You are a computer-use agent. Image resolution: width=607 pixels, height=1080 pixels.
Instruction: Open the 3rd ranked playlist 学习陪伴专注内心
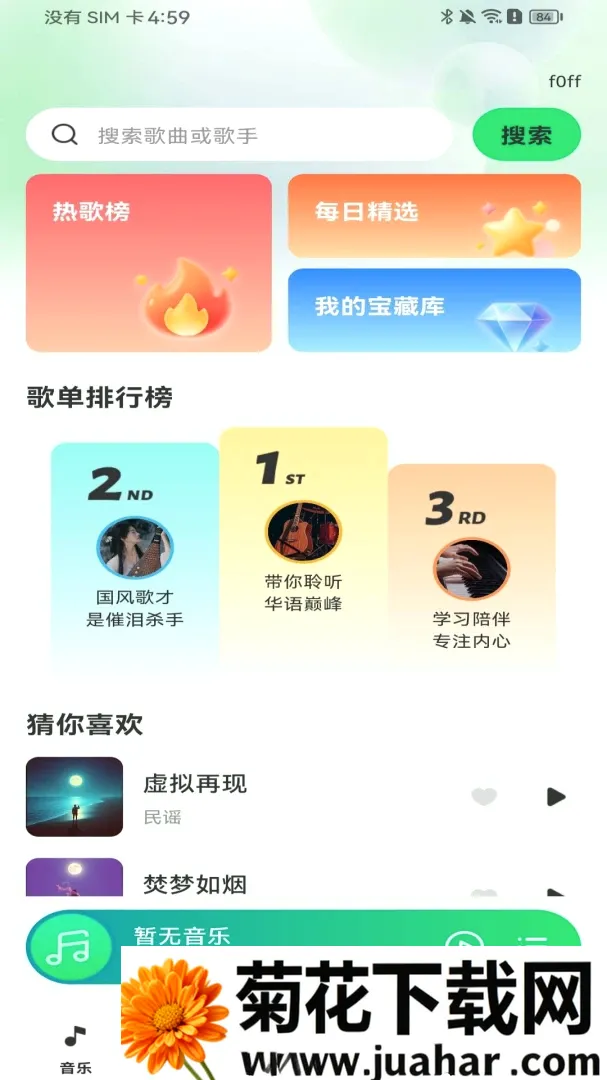pyautogui.click(x=472, y=568)
